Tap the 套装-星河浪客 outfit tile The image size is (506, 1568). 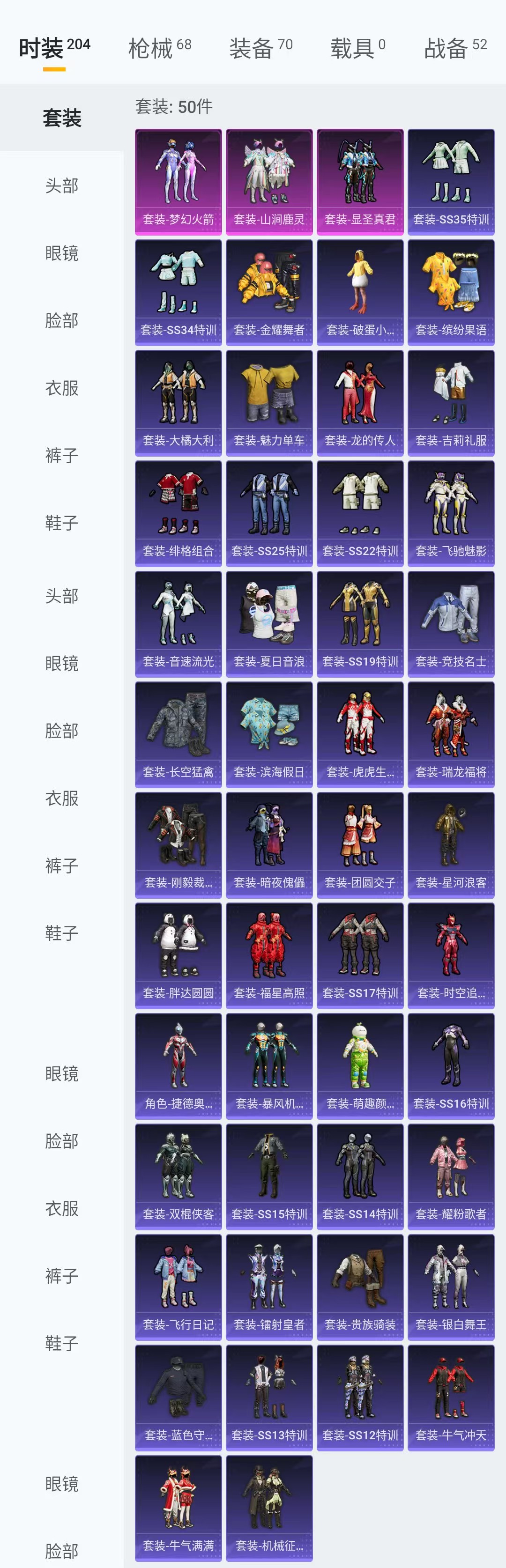[x=451, y=845]
